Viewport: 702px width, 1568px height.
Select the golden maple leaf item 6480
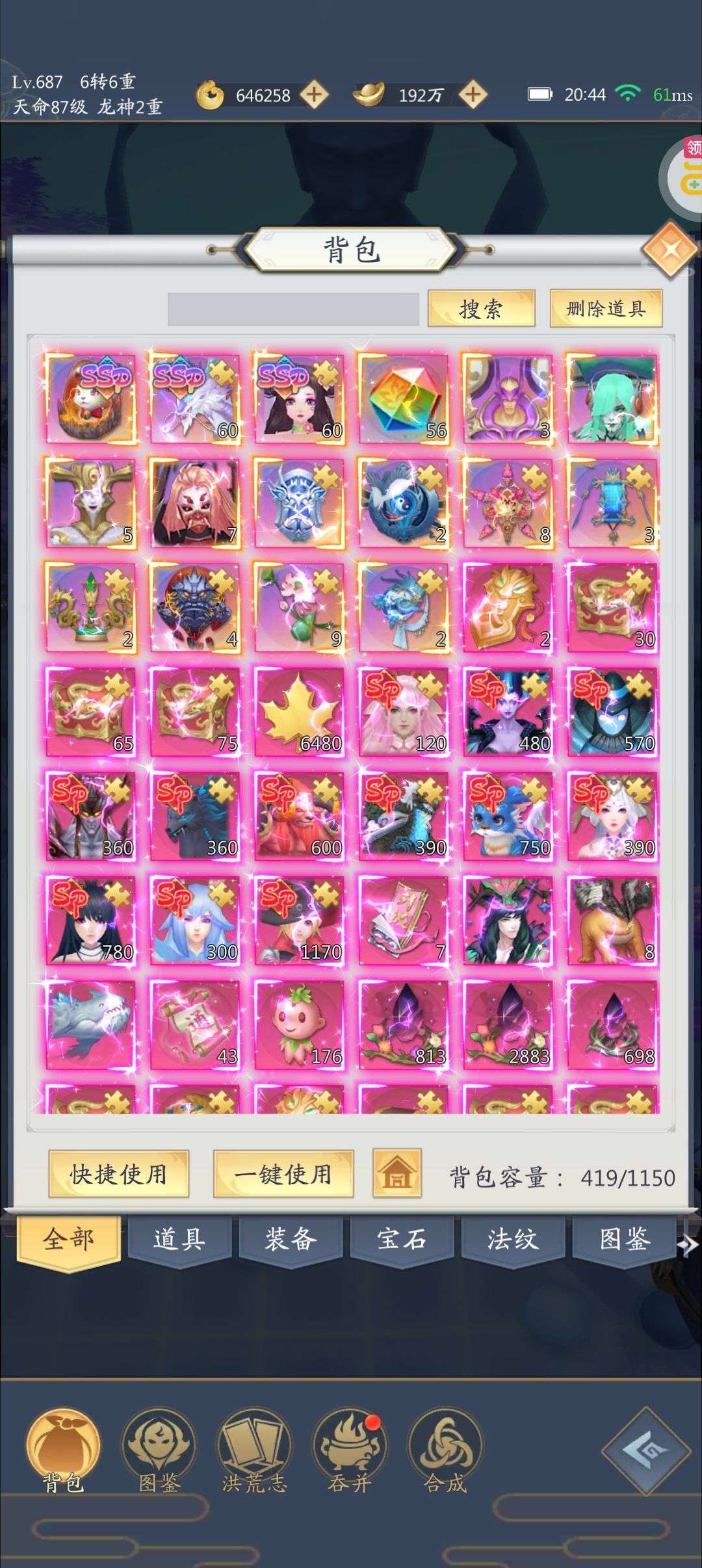(299, 712)
